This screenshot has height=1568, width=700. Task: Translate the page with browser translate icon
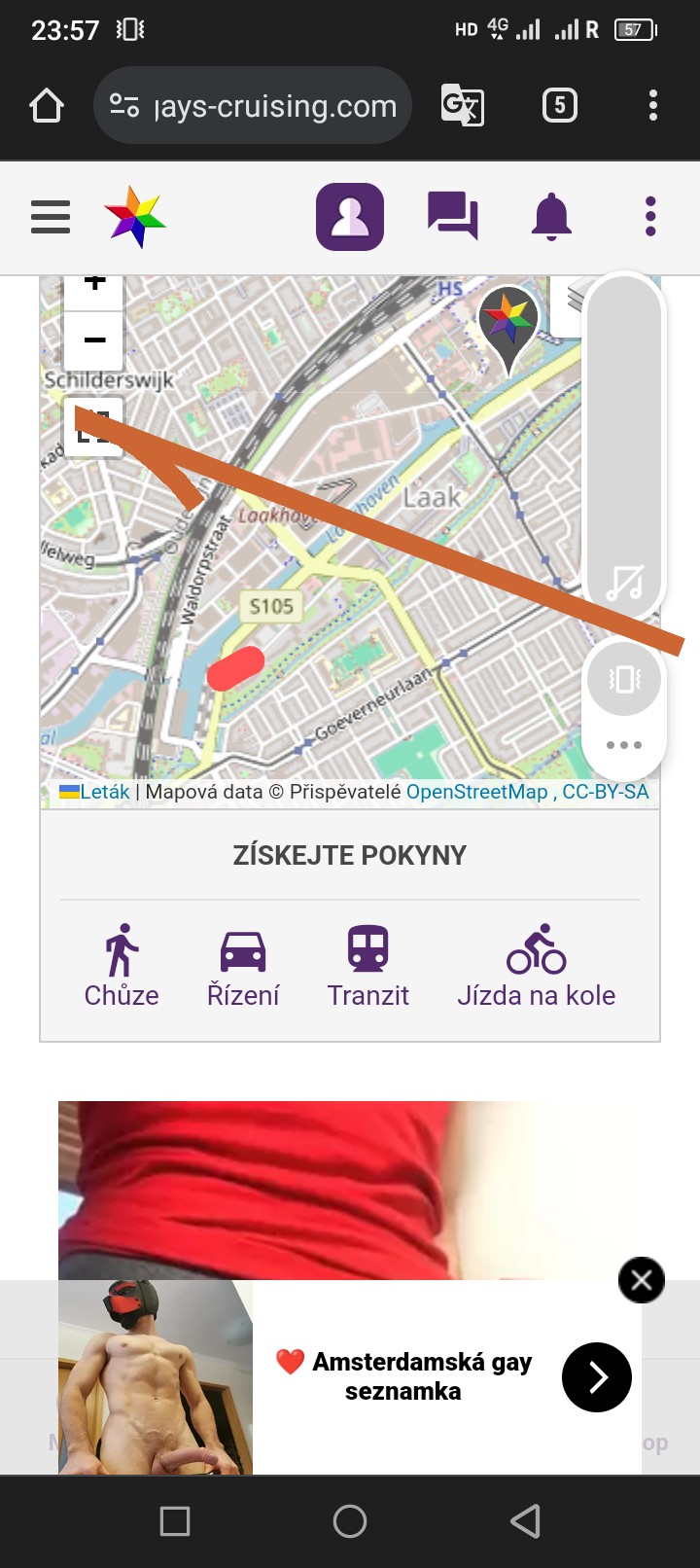(x=462, y=105)
